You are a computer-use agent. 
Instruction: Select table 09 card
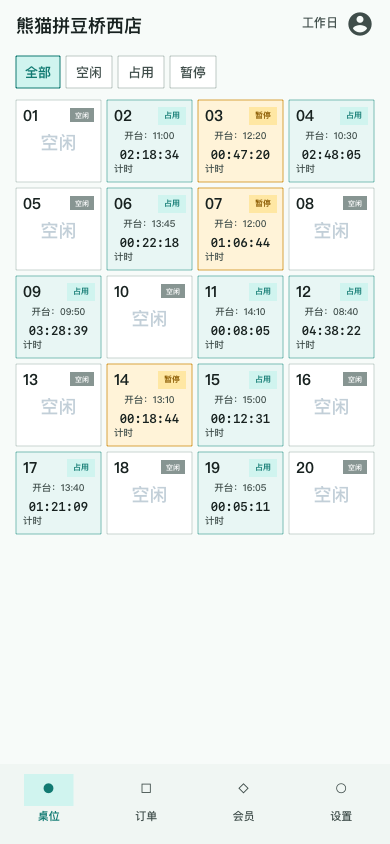tap(59, 317)
